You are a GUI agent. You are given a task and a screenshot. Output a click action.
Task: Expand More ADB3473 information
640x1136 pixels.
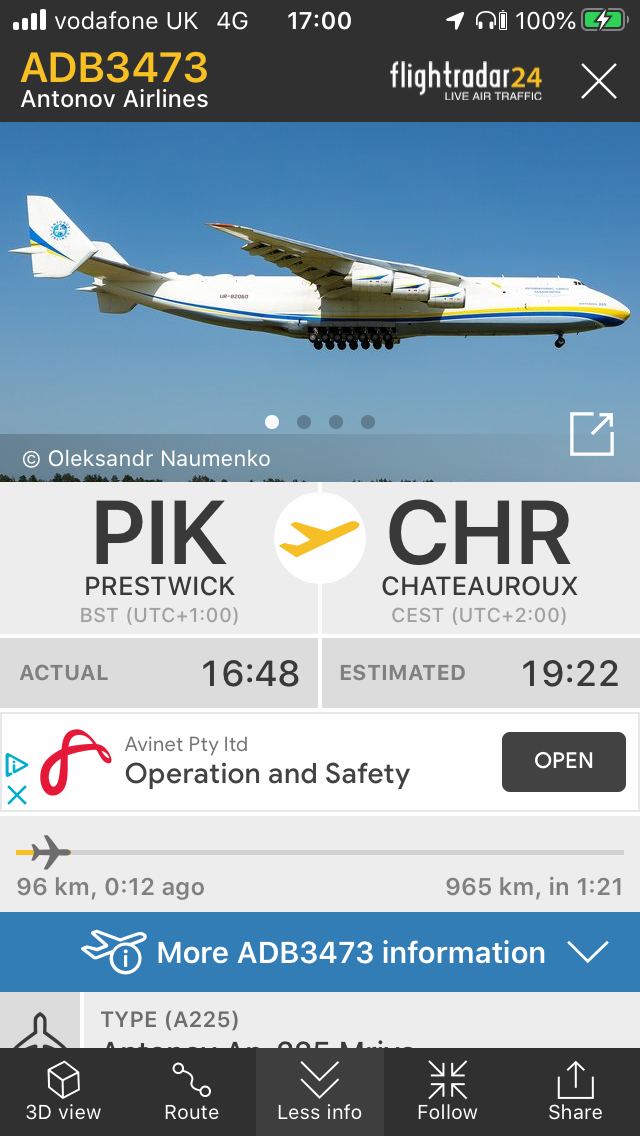320,952
